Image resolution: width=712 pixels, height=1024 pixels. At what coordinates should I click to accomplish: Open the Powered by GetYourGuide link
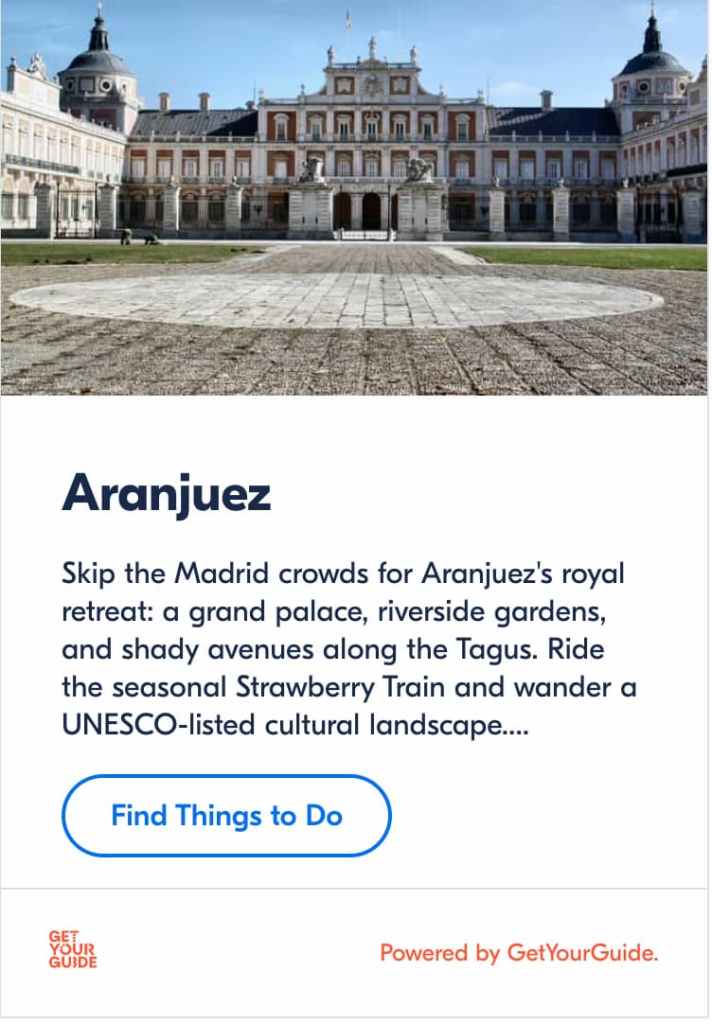click(518, 953)
